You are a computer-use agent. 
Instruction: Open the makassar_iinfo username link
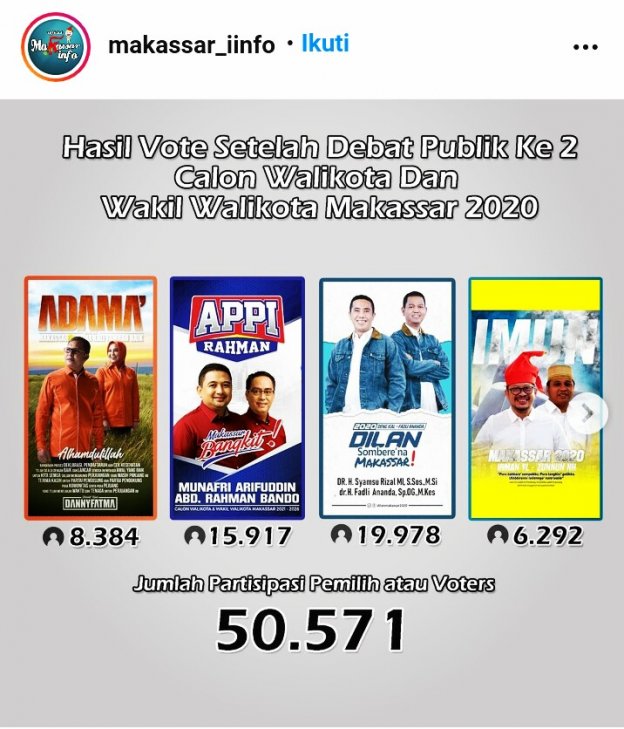(192, 46)
